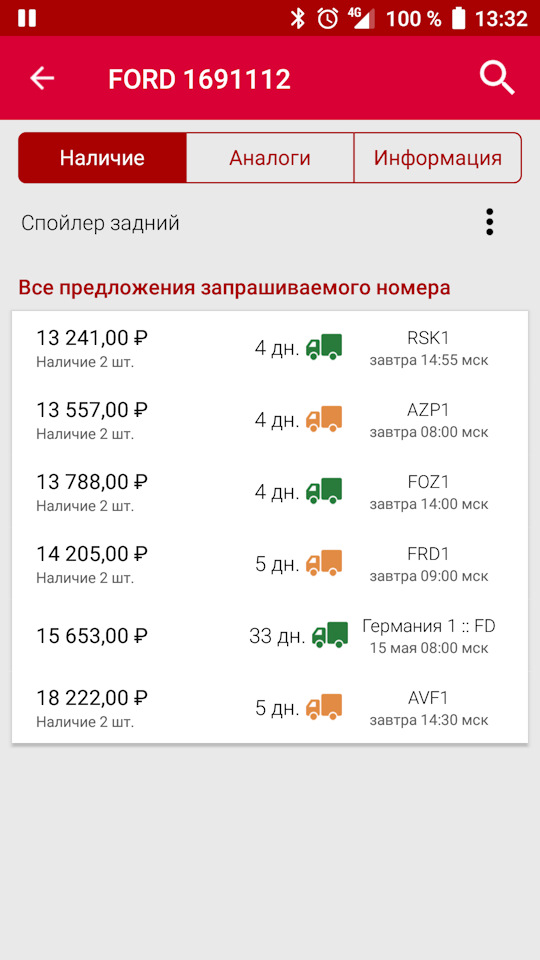Open the AZP1 offer for 13 557,00 ₽
Image resolution: width=540 pixels, height=960 pixels.
(x=270, y=420)
